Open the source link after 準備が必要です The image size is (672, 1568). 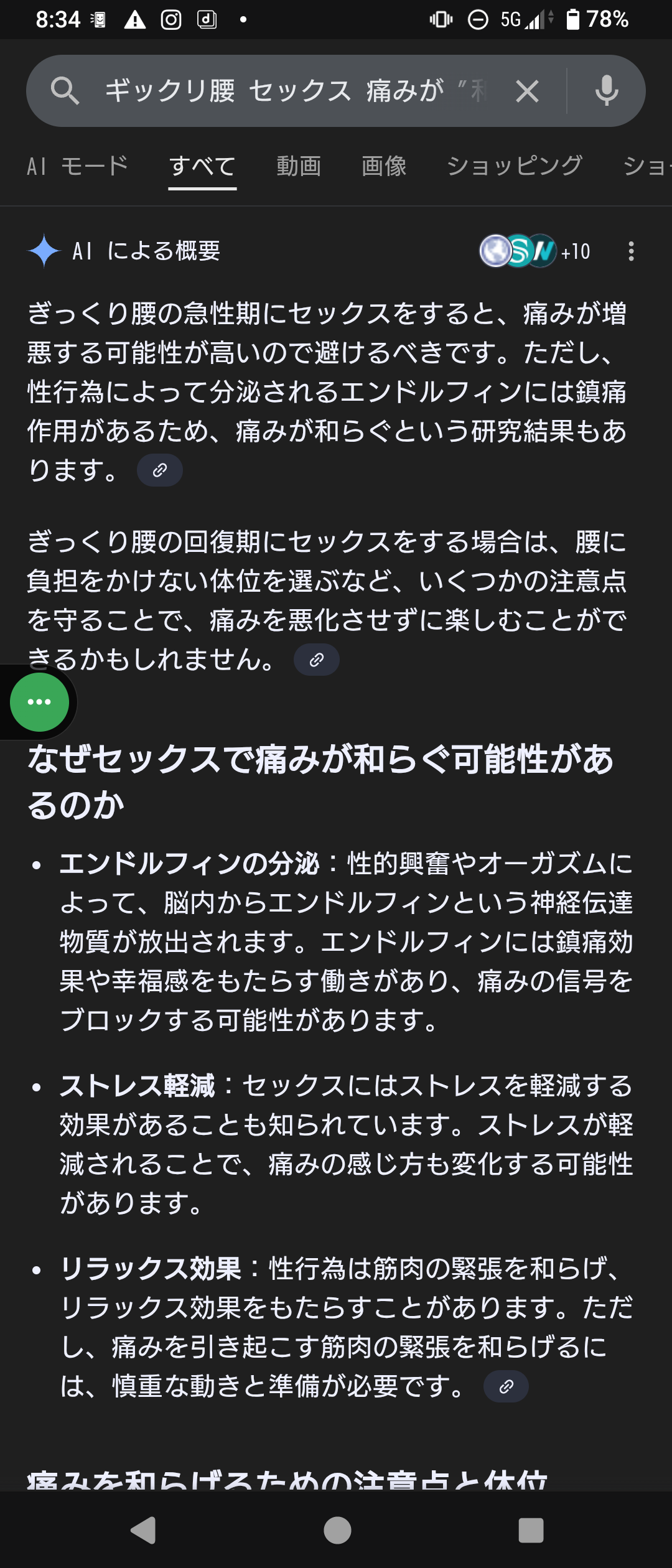coord(506,1386)
